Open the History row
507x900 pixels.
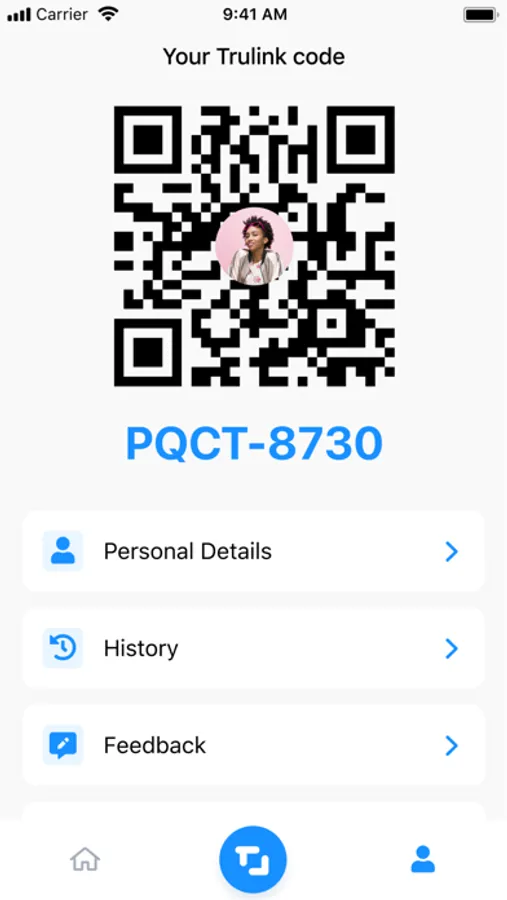[x=253, y=648]
